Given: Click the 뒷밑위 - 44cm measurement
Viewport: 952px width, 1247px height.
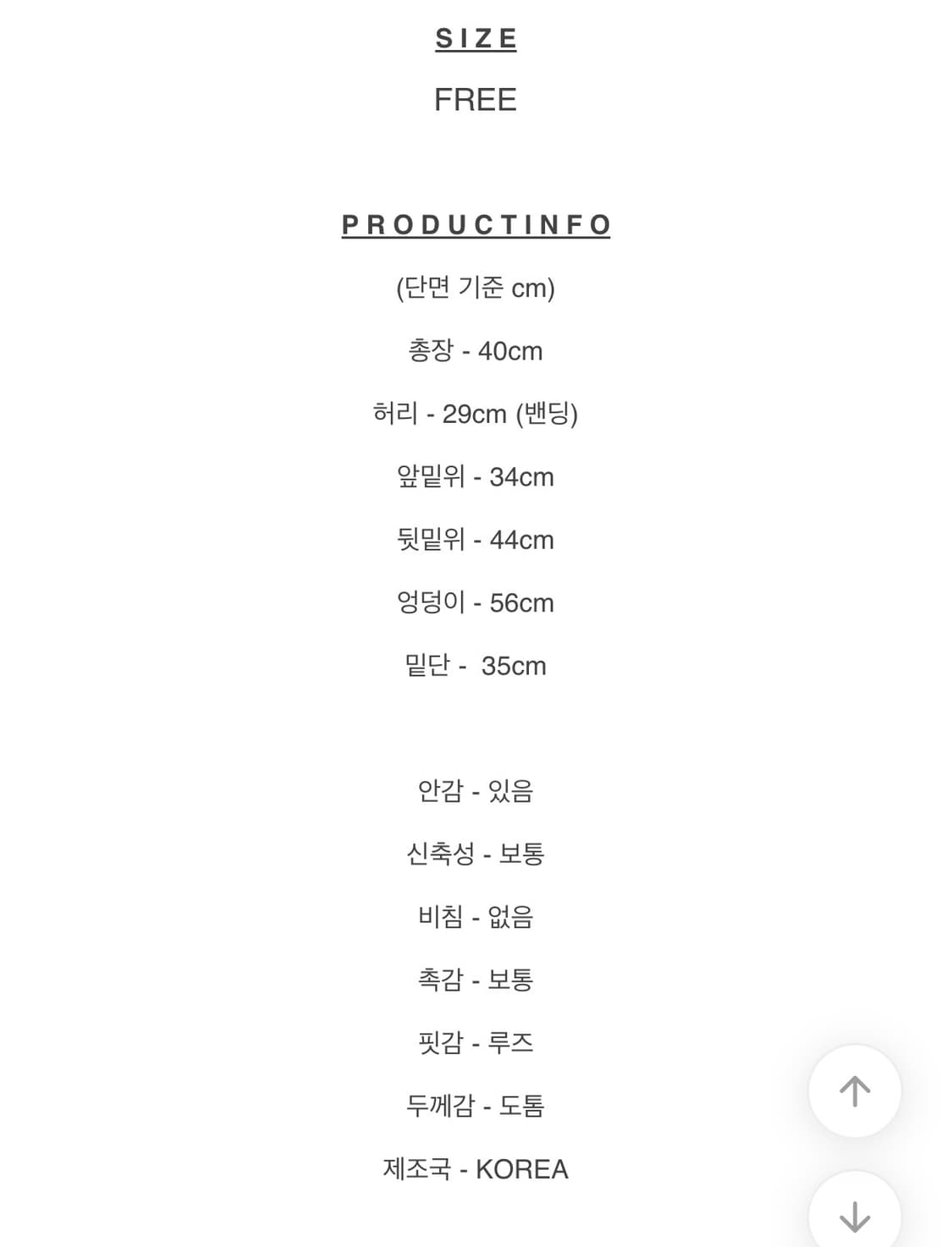Looking at the screenshot, I should [x=476, y=540].
